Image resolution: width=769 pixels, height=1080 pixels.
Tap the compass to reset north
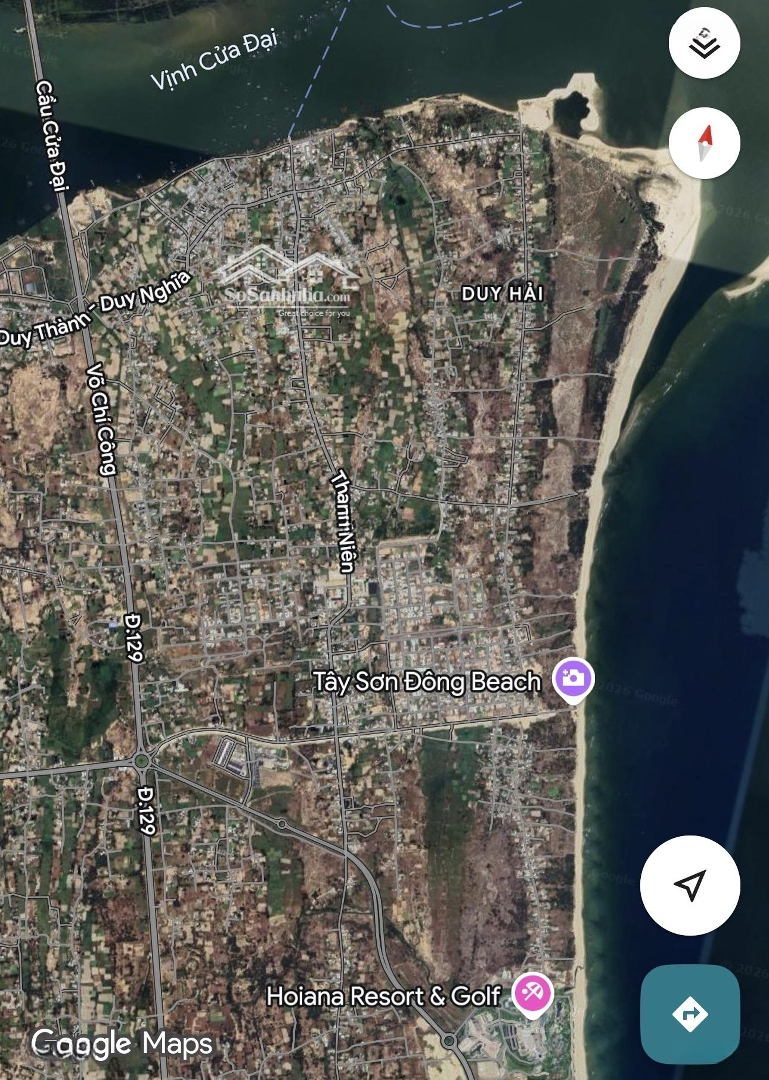tap(704, 143)
